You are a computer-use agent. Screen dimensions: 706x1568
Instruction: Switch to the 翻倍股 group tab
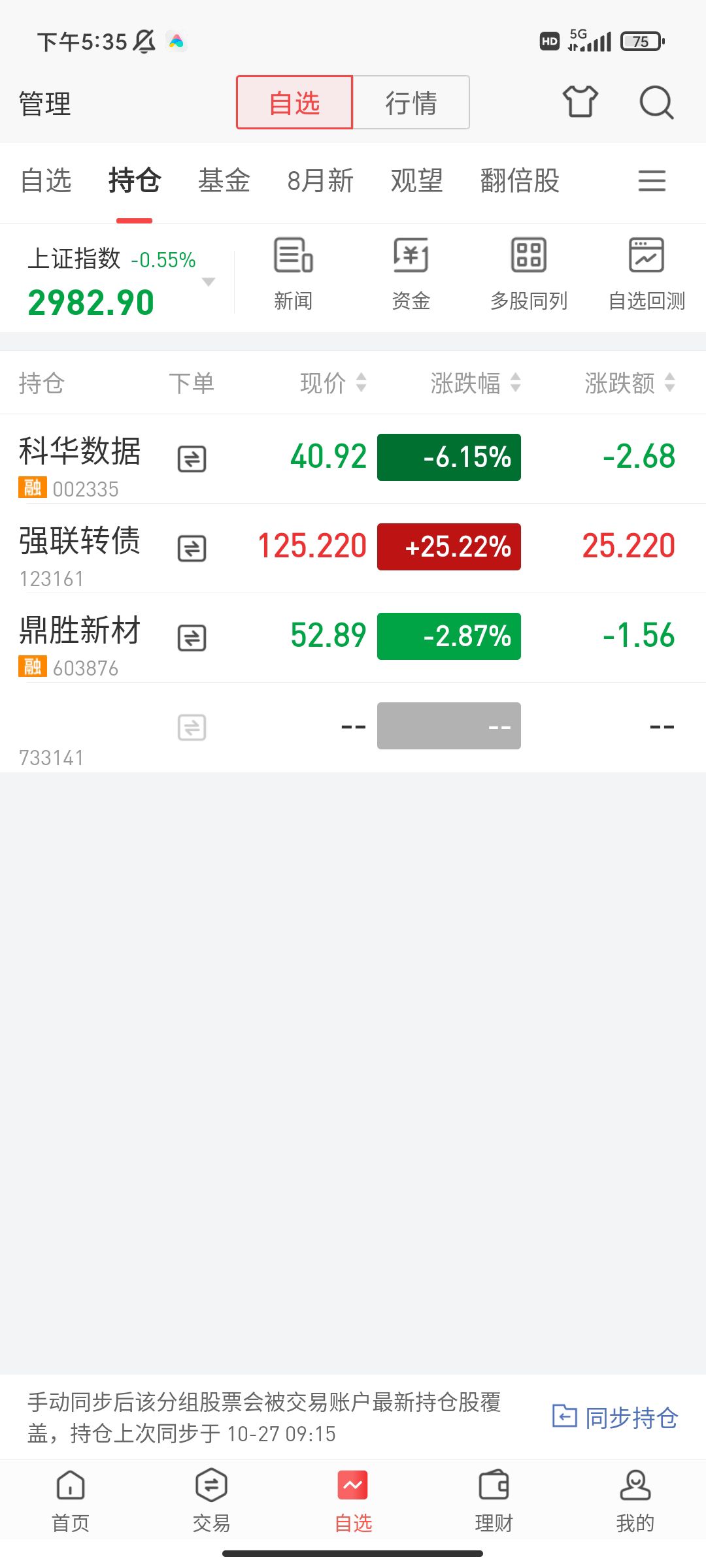[x=520, y=181]
